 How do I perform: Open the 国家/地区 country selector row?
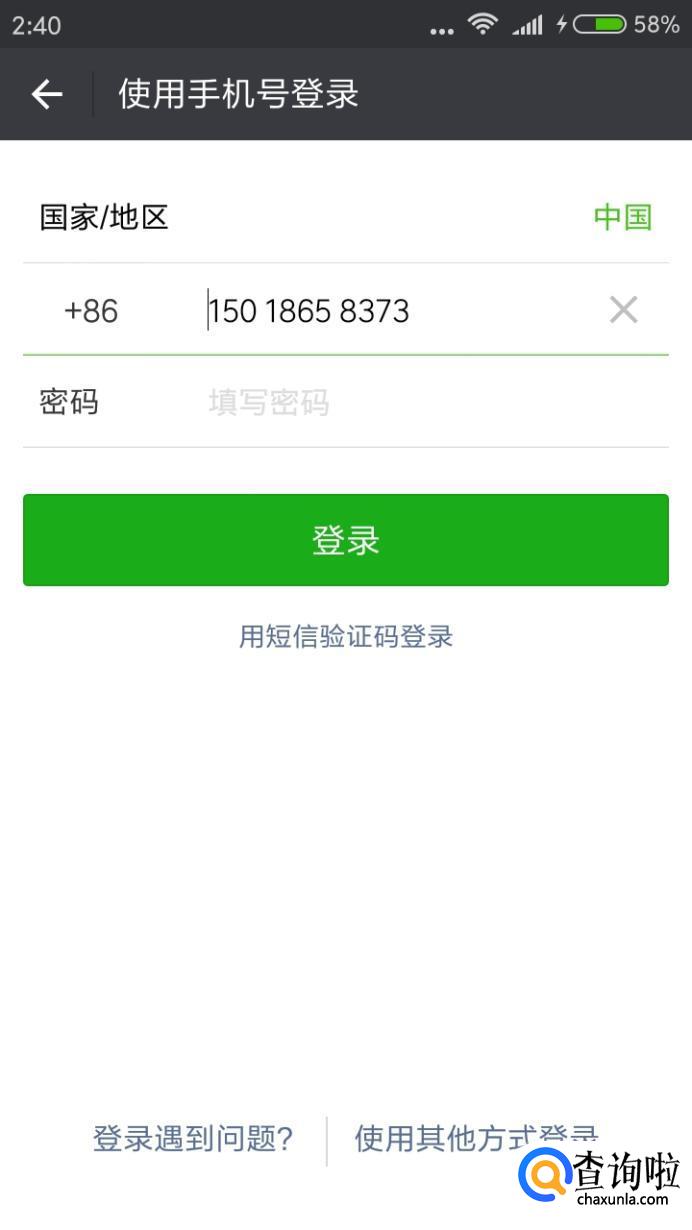pos(345,217)
